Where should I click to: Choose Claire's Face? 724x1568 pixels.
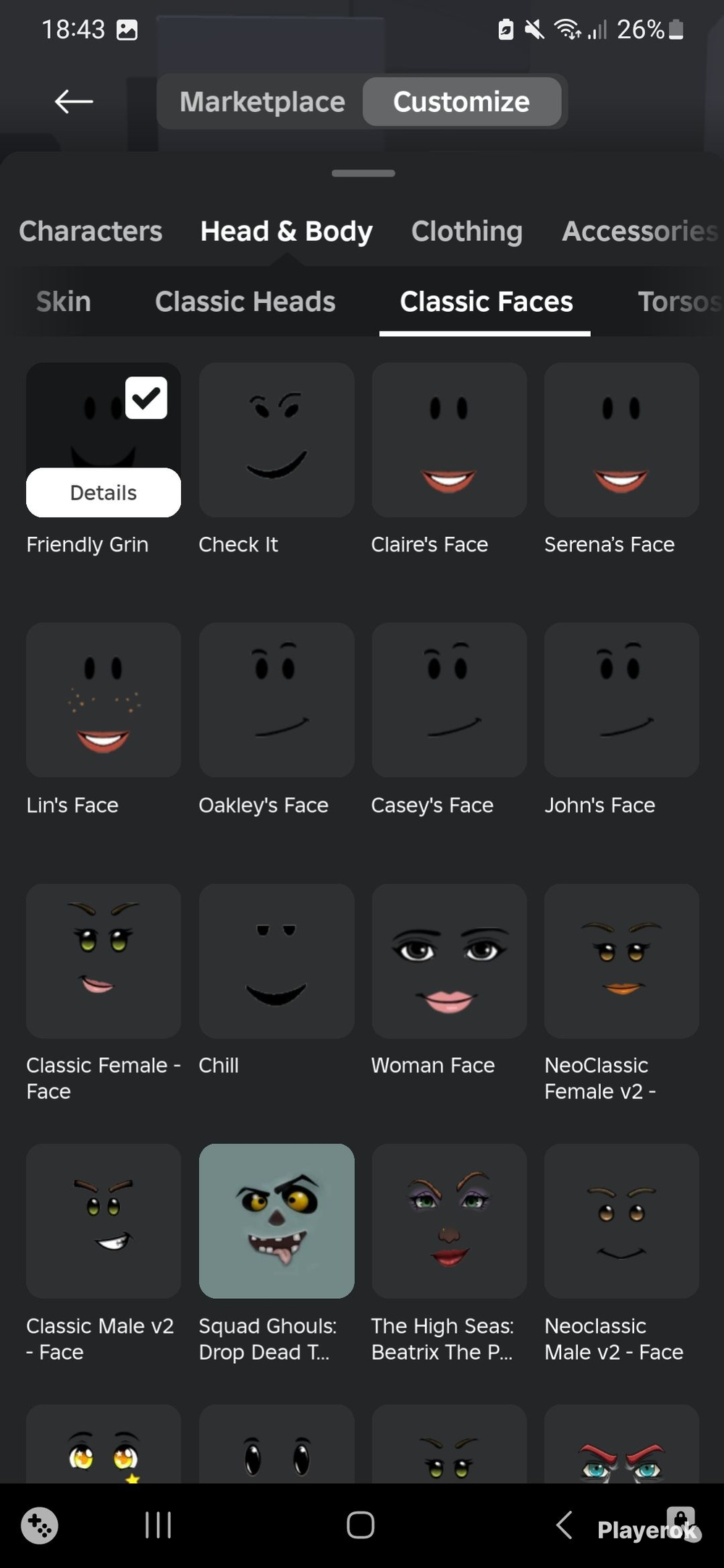pos(449,440)
